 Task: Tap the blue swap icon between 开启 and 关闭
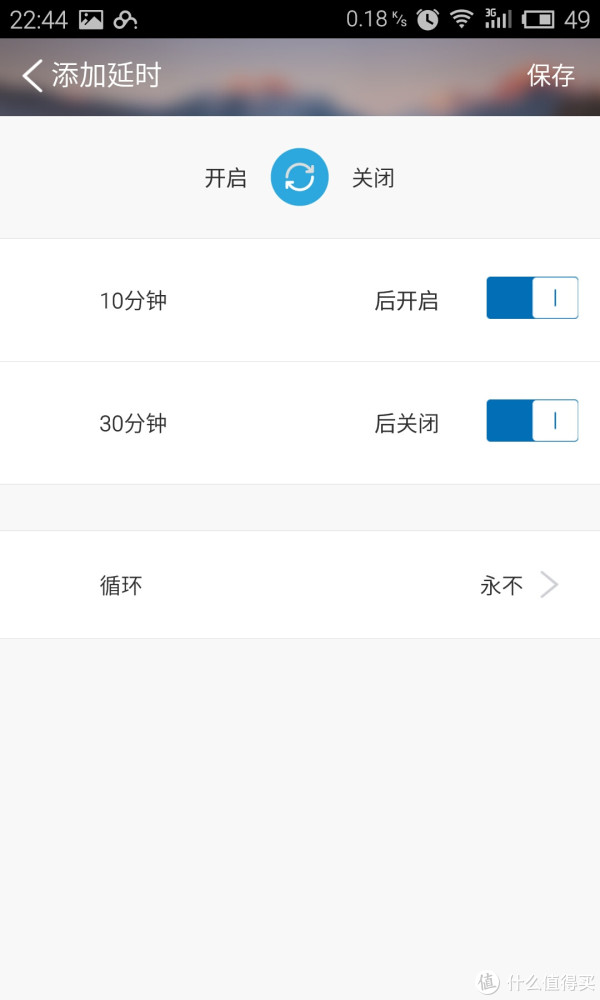(300, 177)
